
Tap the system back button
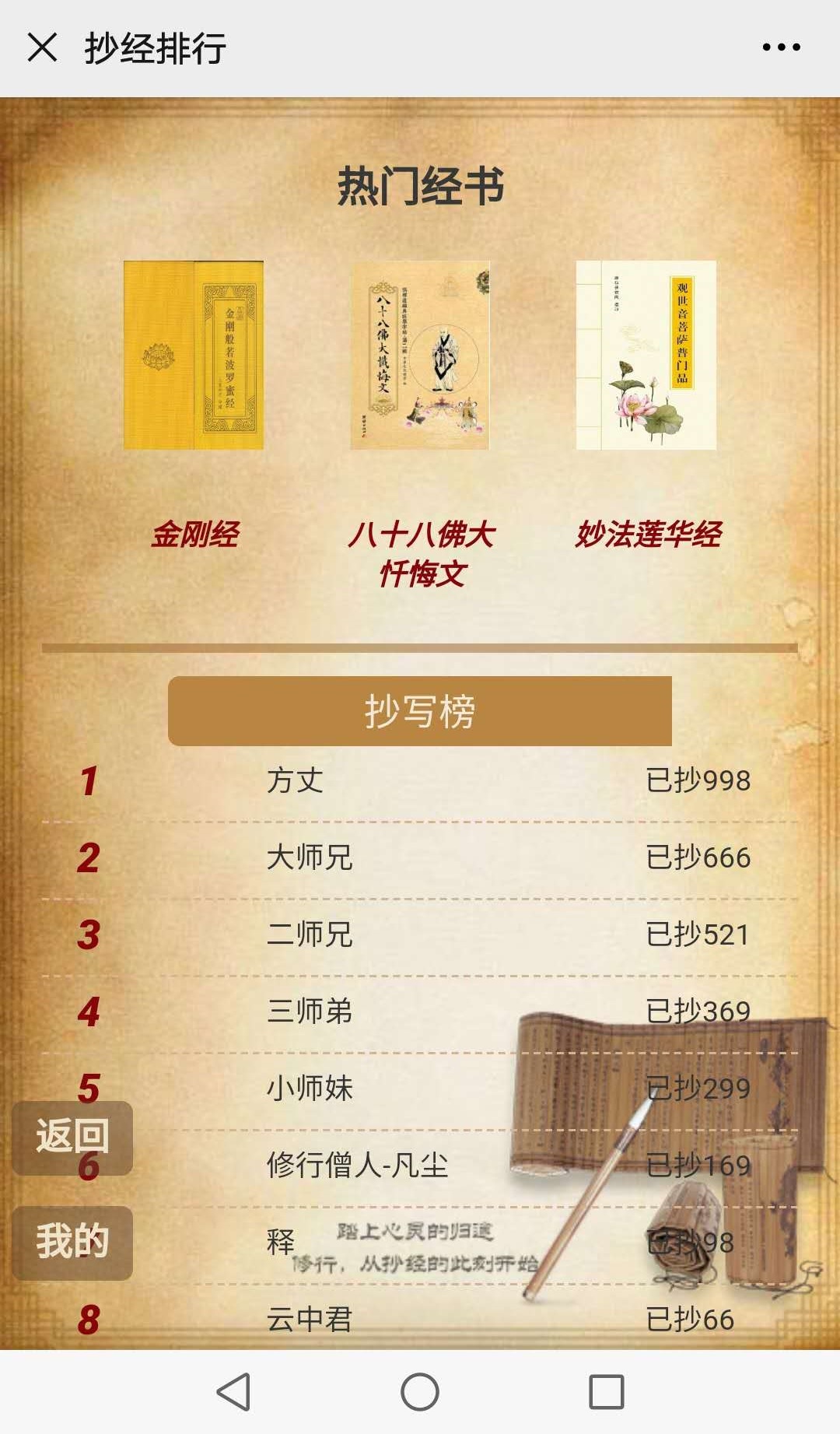(233, 1392)
